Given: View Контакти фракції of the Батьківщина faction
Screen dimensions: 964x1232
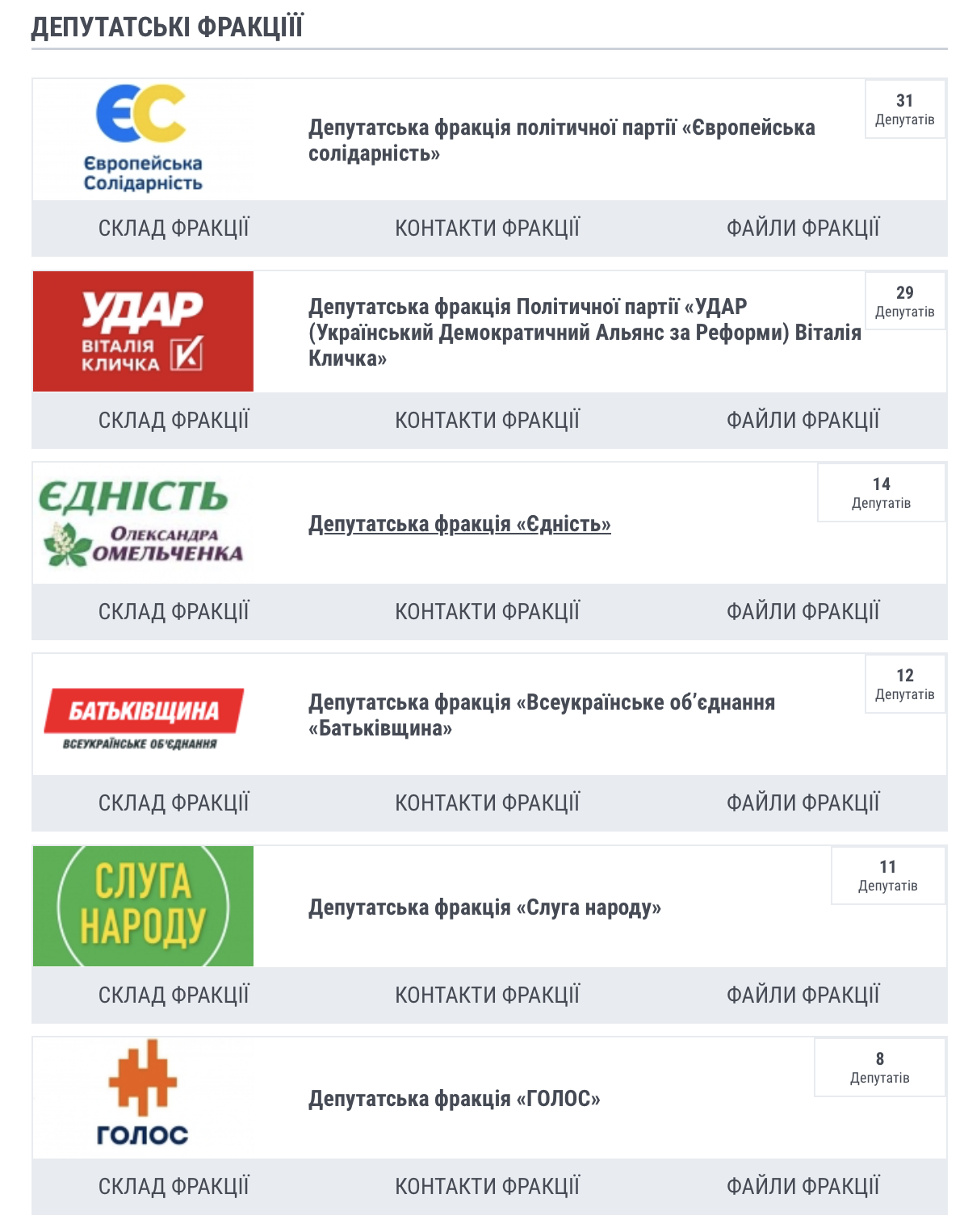Looking at the screenshot, I should click(x=487, y=803).
